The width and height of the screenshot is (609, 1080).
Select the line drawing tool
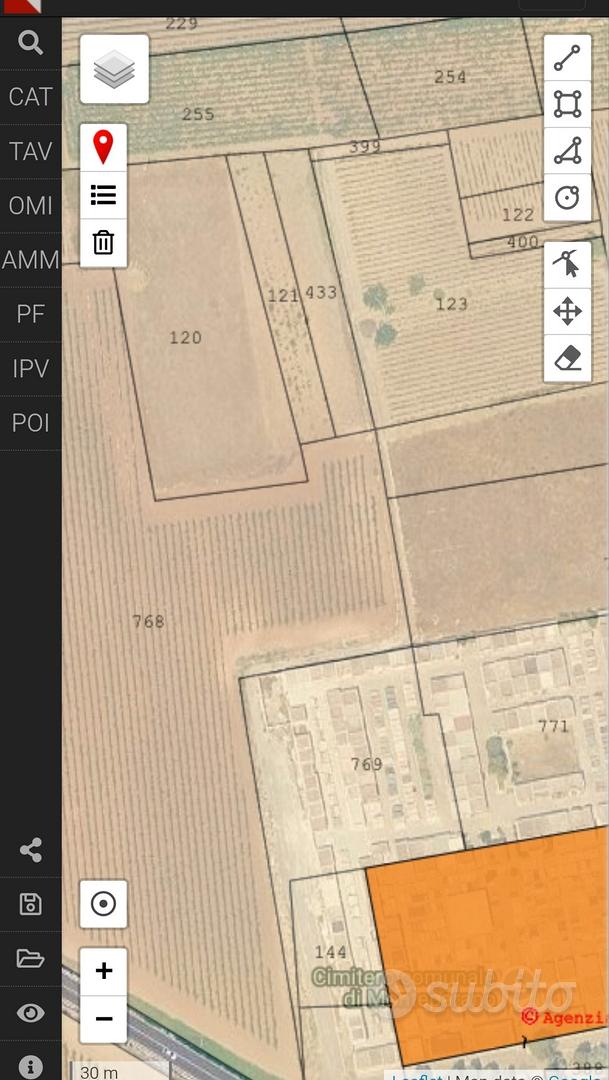[568, 58]
